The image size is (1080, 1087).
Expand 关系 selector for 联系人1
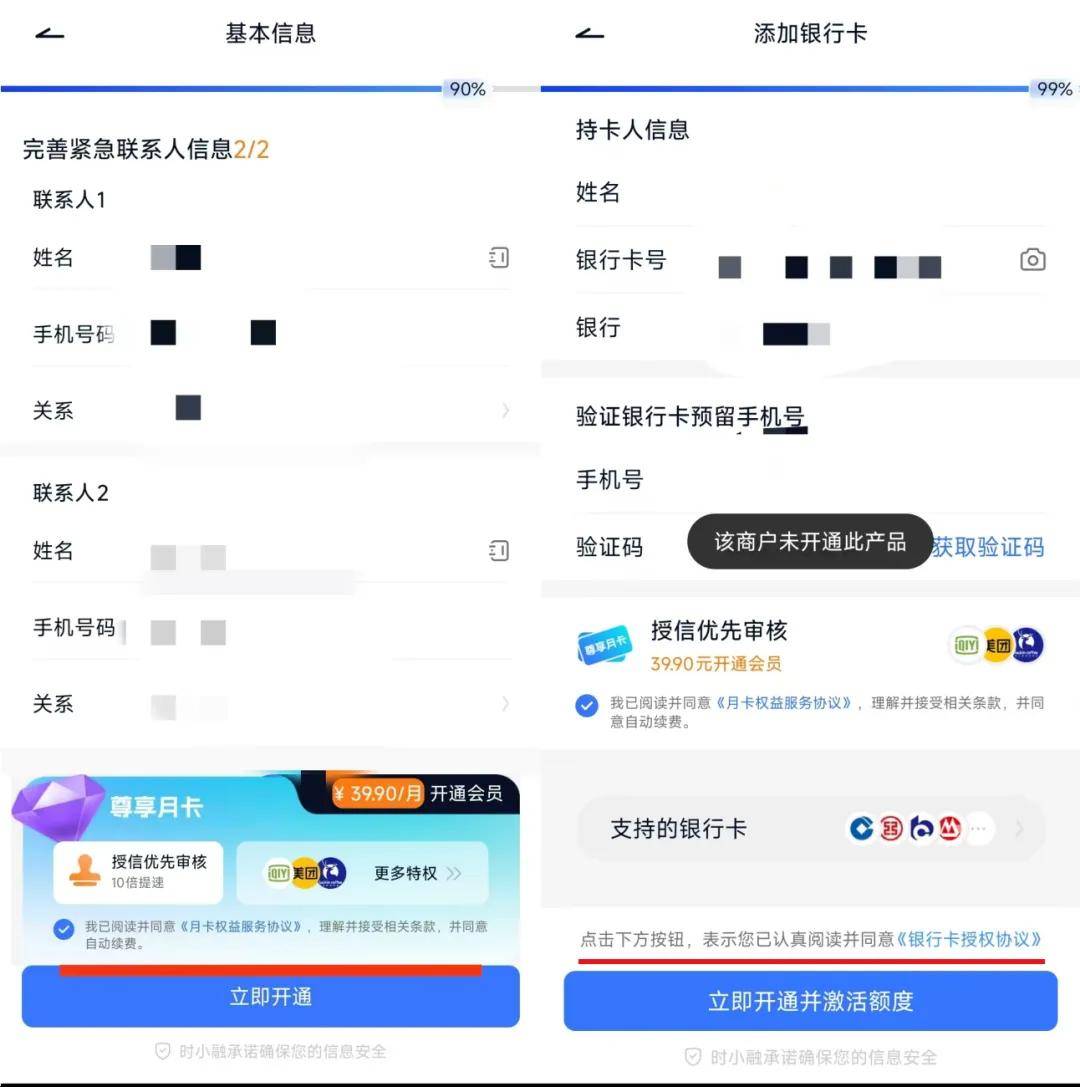(506, 409)
